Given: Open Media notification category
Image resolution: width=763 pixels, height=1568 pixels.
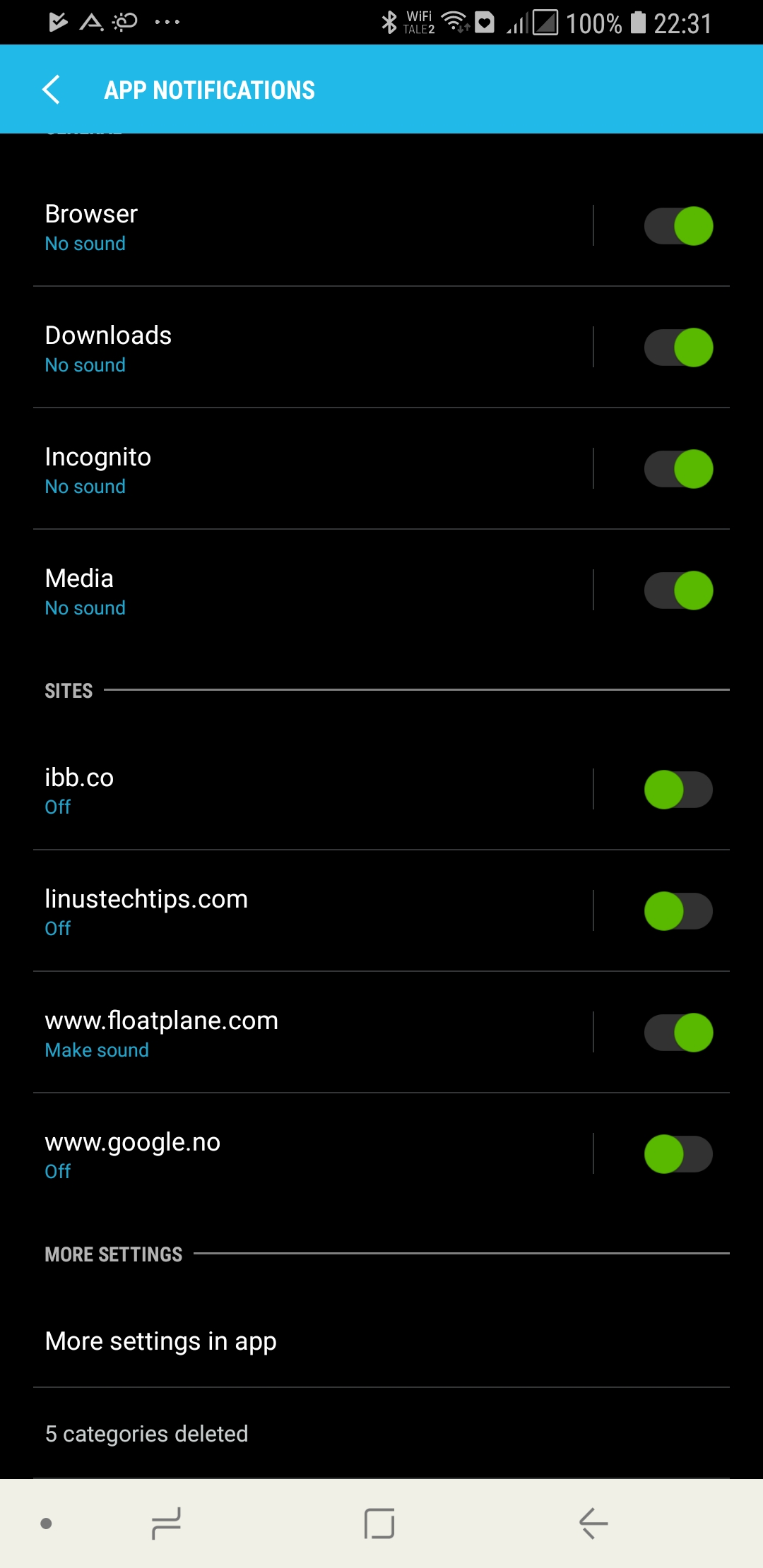Looking at the screenshot, I should [x=311, y=590].
